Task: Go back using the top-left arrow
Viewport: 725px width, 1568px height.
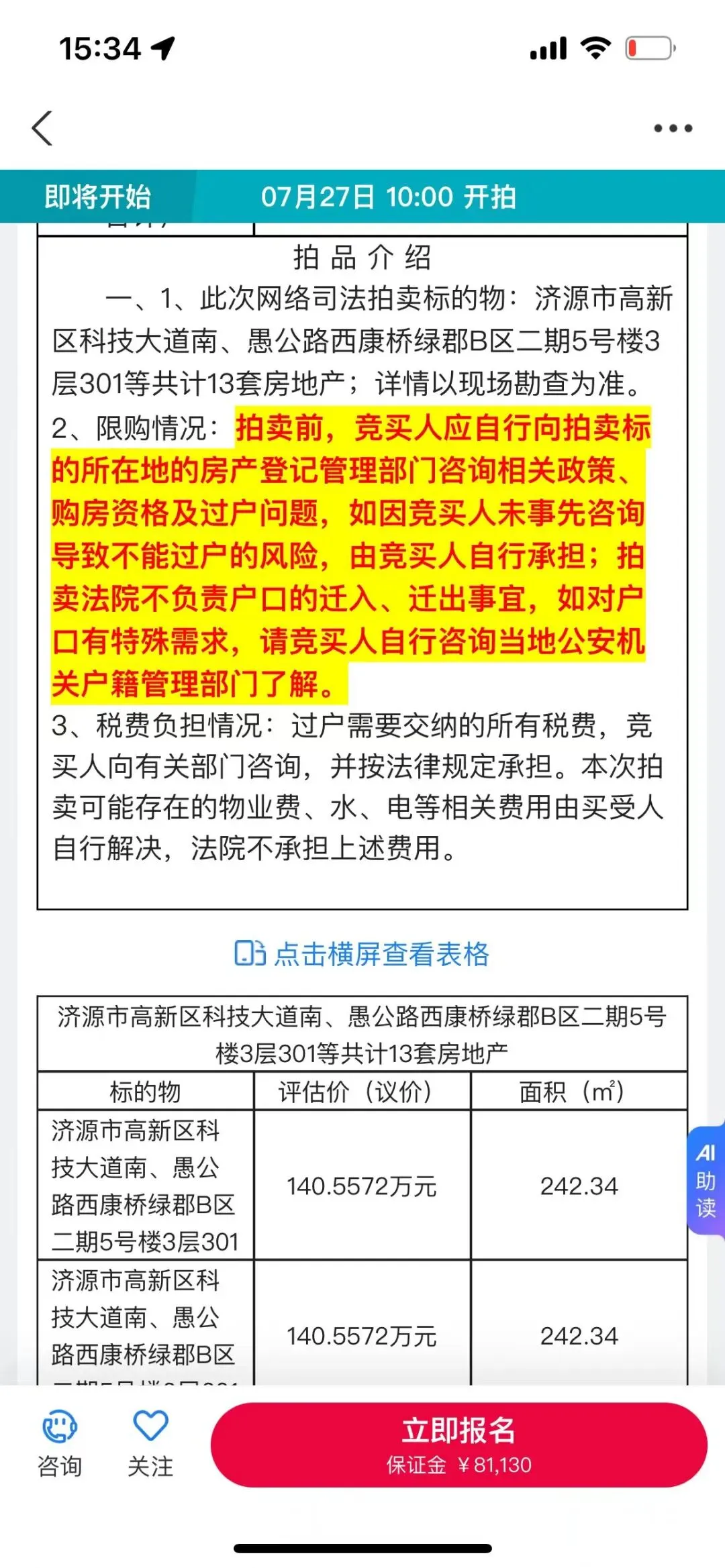Action: point(42,128)
